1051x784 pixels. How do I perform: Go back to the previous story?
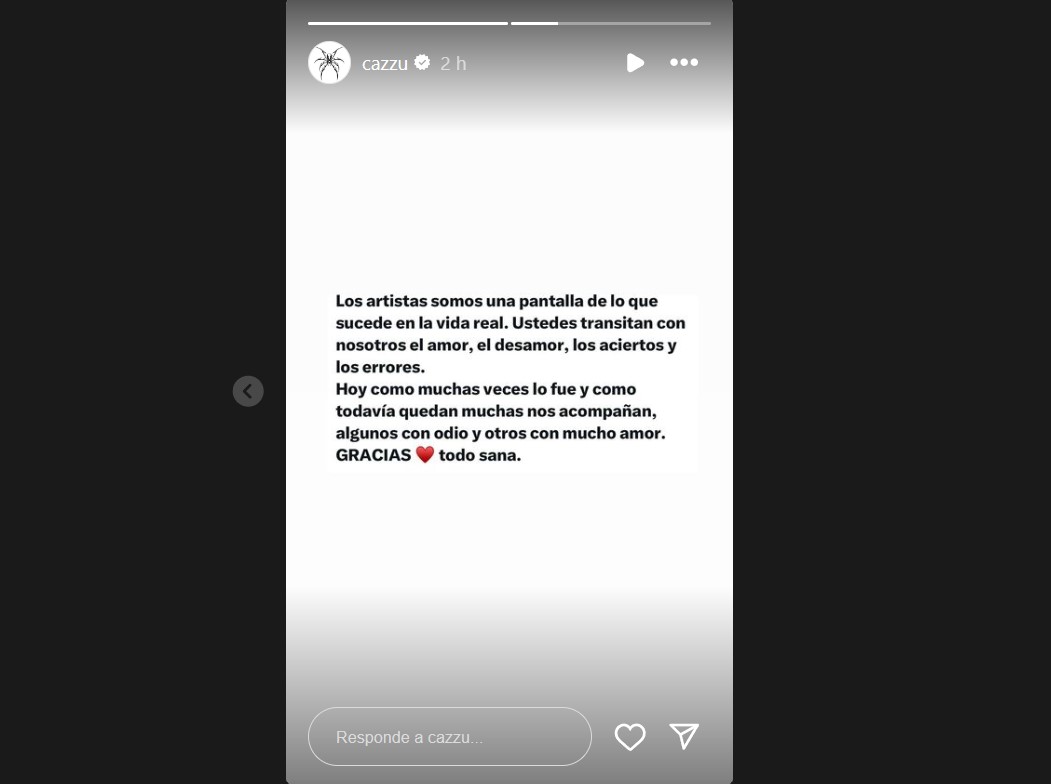pyautogui.click(x=248, y=391)
